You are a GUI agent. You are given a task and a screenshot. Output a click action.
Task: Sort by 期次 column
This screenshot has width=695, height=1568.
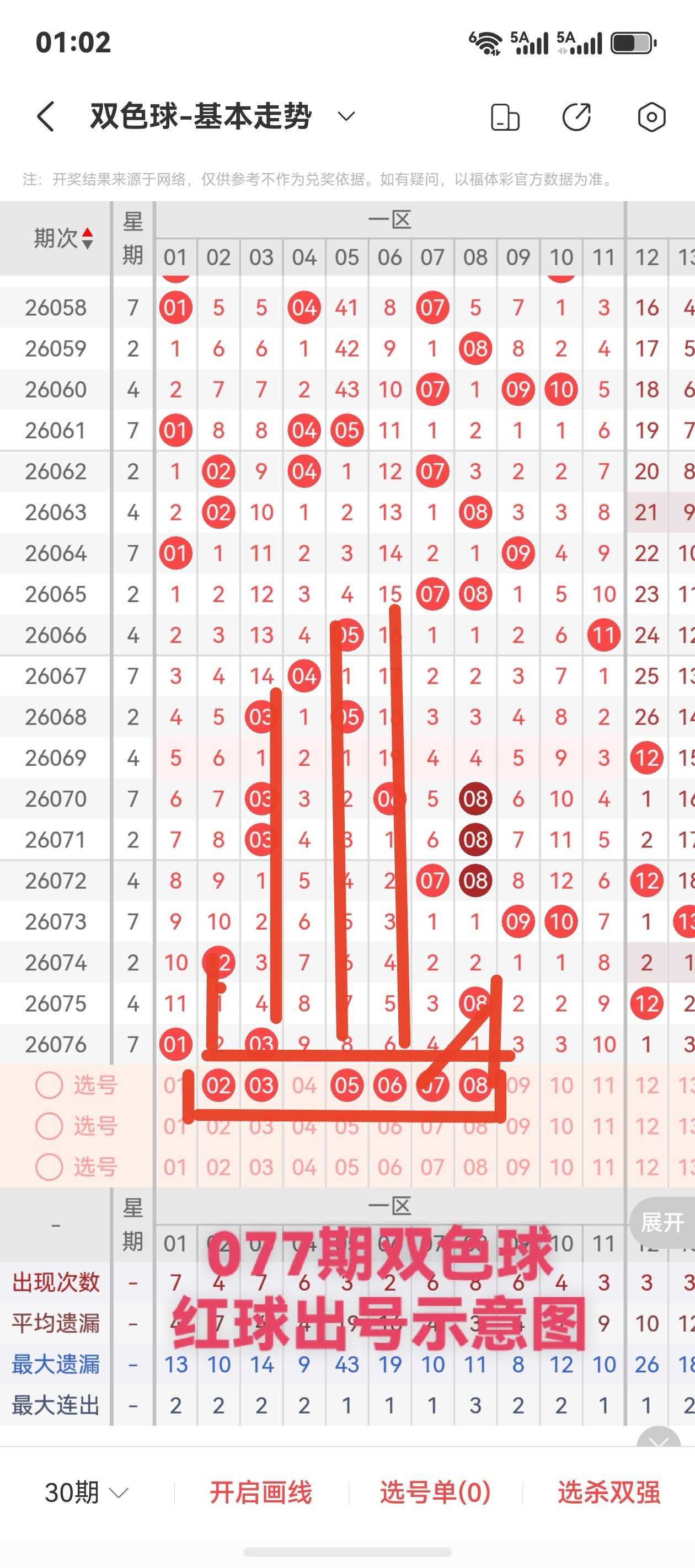coord(63,238)
